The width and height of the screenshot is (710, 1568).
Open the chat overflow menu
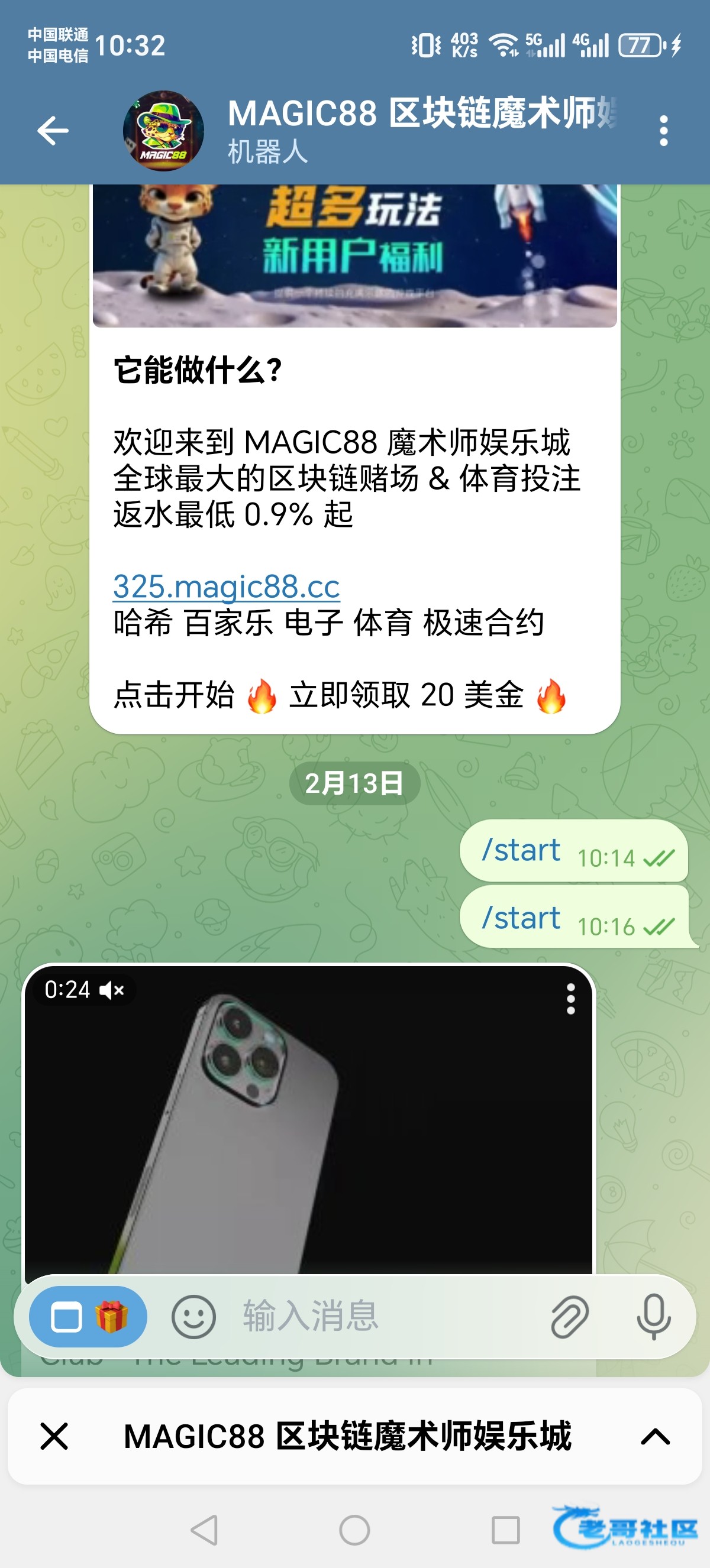point(663,130)
